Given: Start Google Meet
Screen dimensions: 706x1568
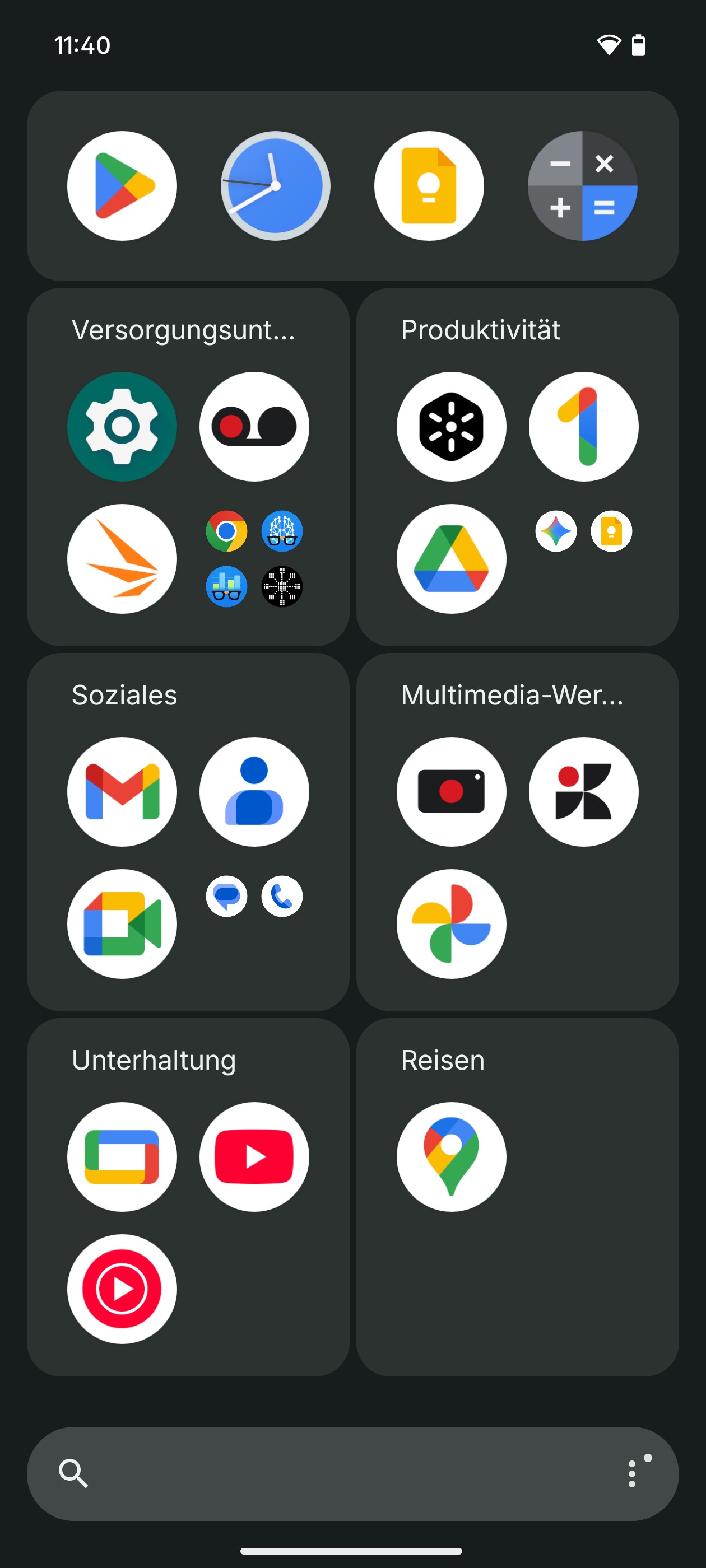Looking at the screenshot, I should tap(122, 924).
